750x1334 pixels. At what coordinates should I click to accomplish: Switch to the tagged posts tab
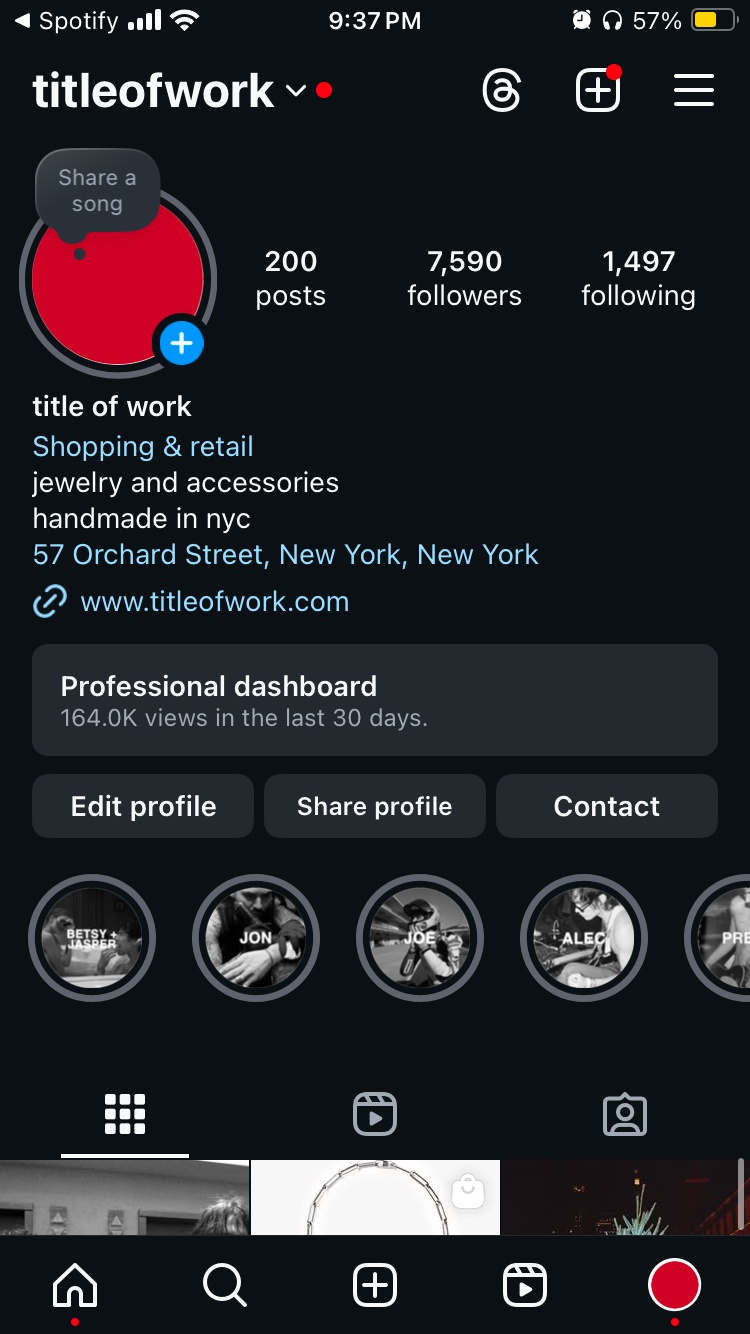(x=625, y=1114)
